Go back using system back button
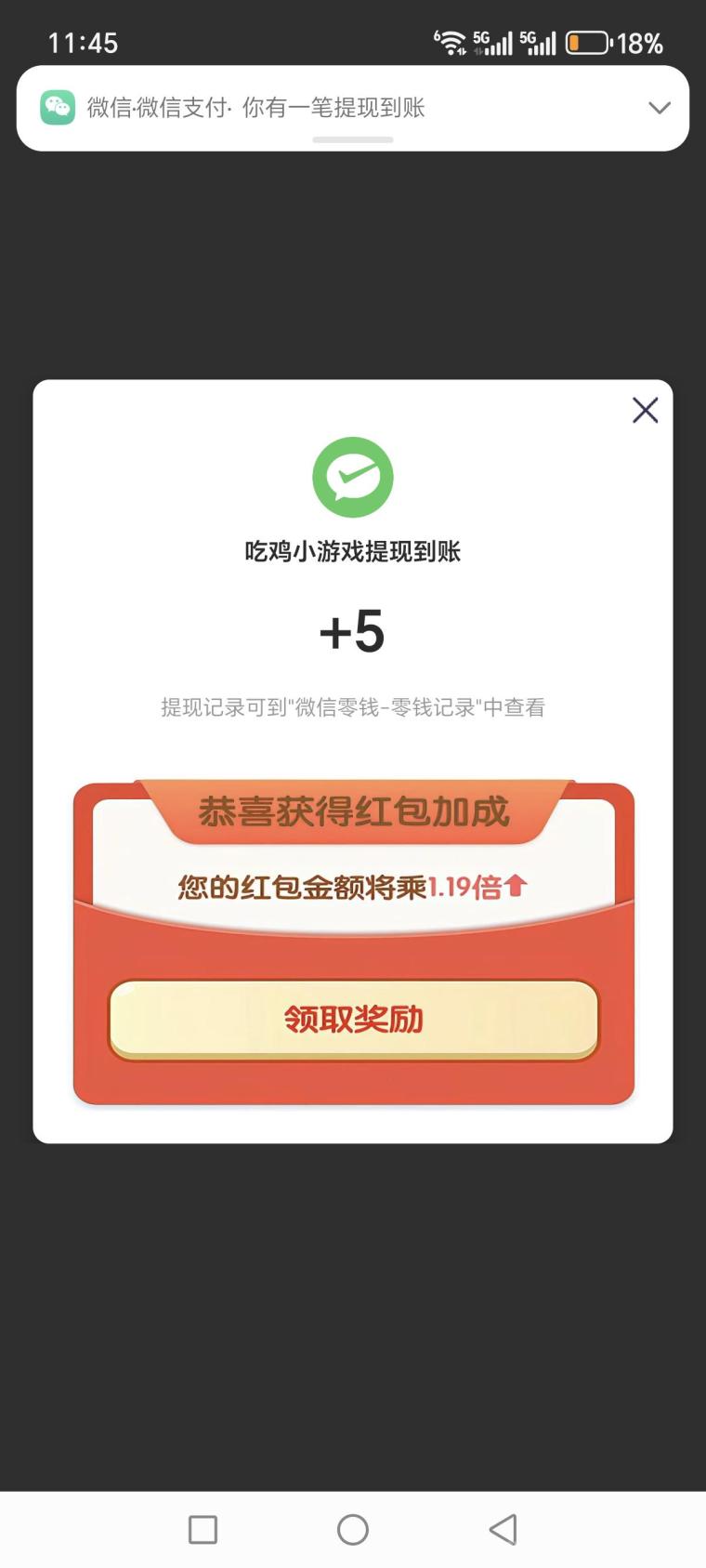This screenshot has height=1568, width=706. click(503, 1529)
